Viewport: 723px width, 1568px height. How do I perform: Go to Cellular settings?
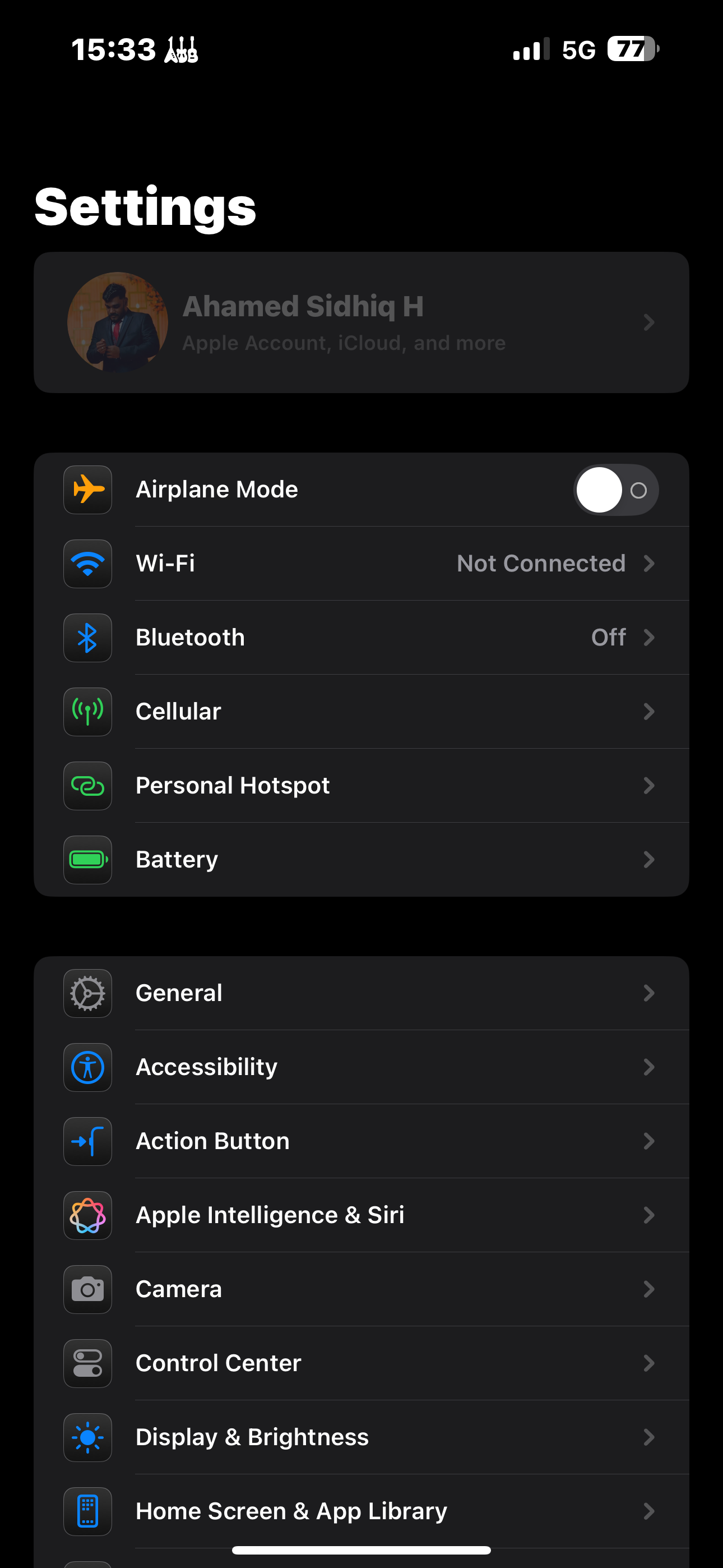pos(361,712)
